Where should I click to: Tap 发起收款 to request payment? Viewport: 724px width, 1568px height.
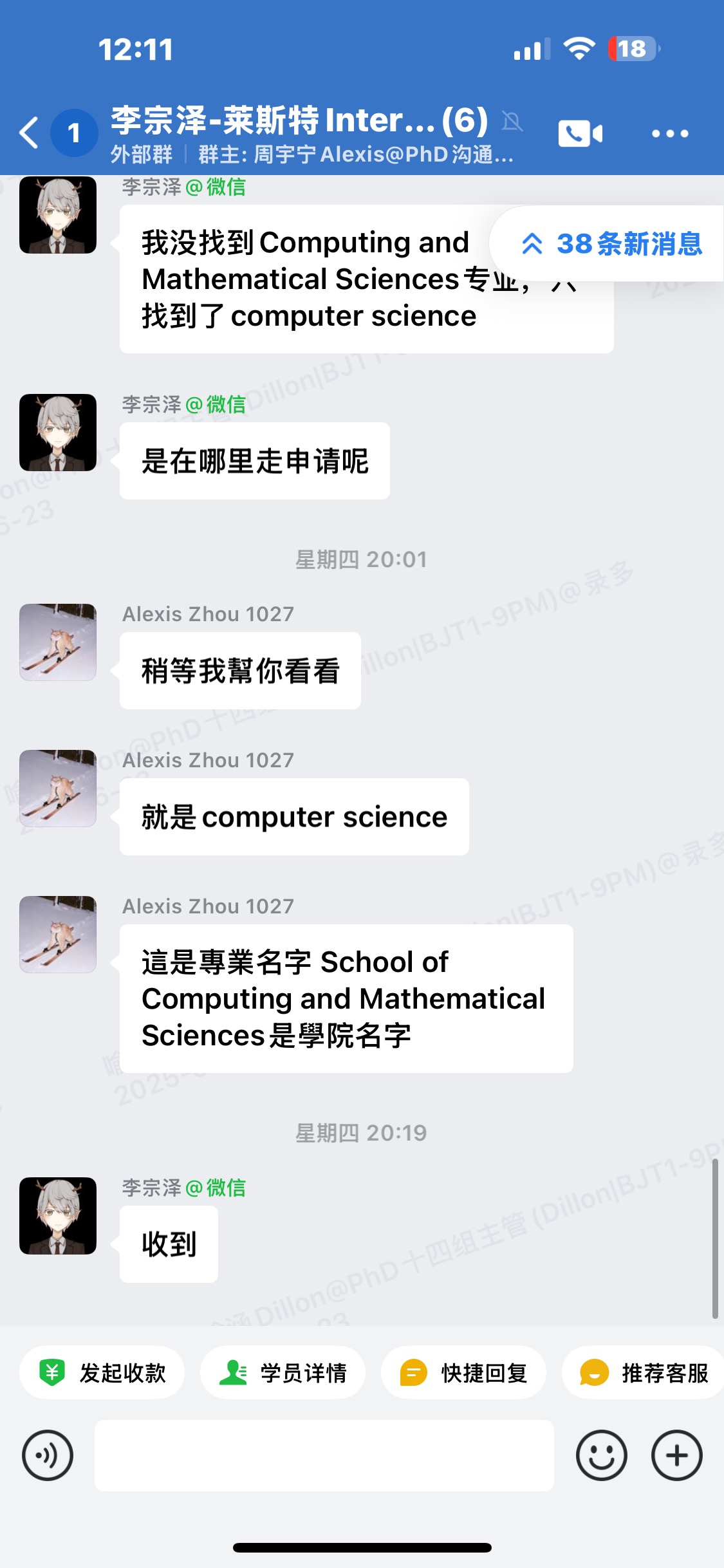coord(102,1373)
